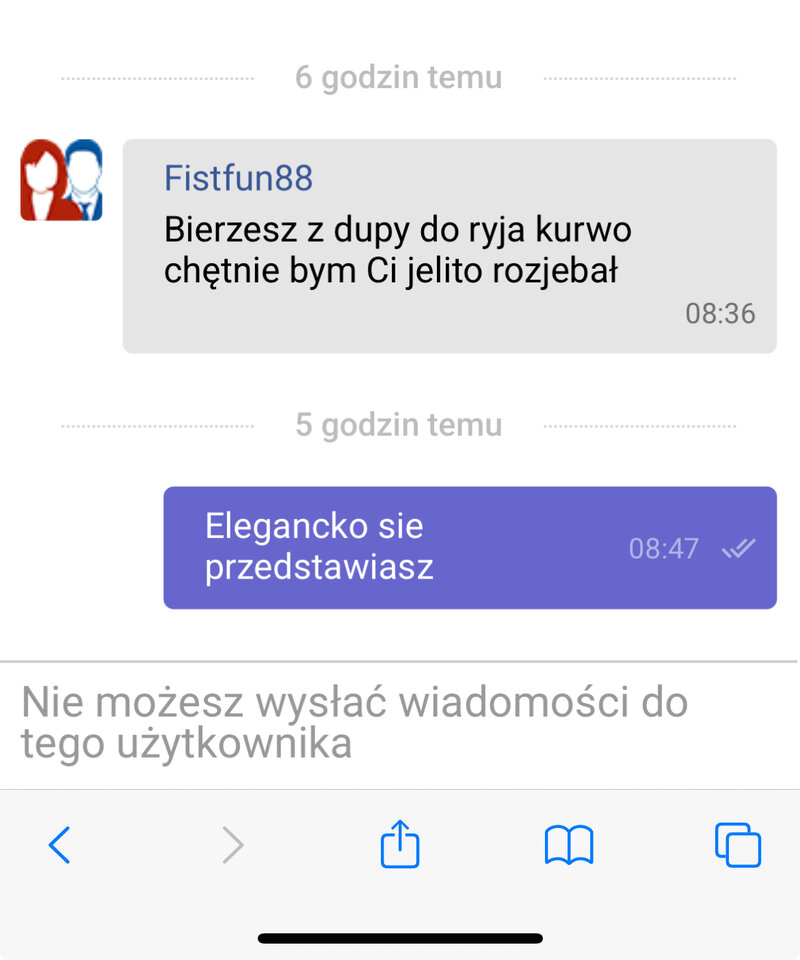Open Safari bookmarks
Screen dimensions: 800x960
(x=569, y=845)
